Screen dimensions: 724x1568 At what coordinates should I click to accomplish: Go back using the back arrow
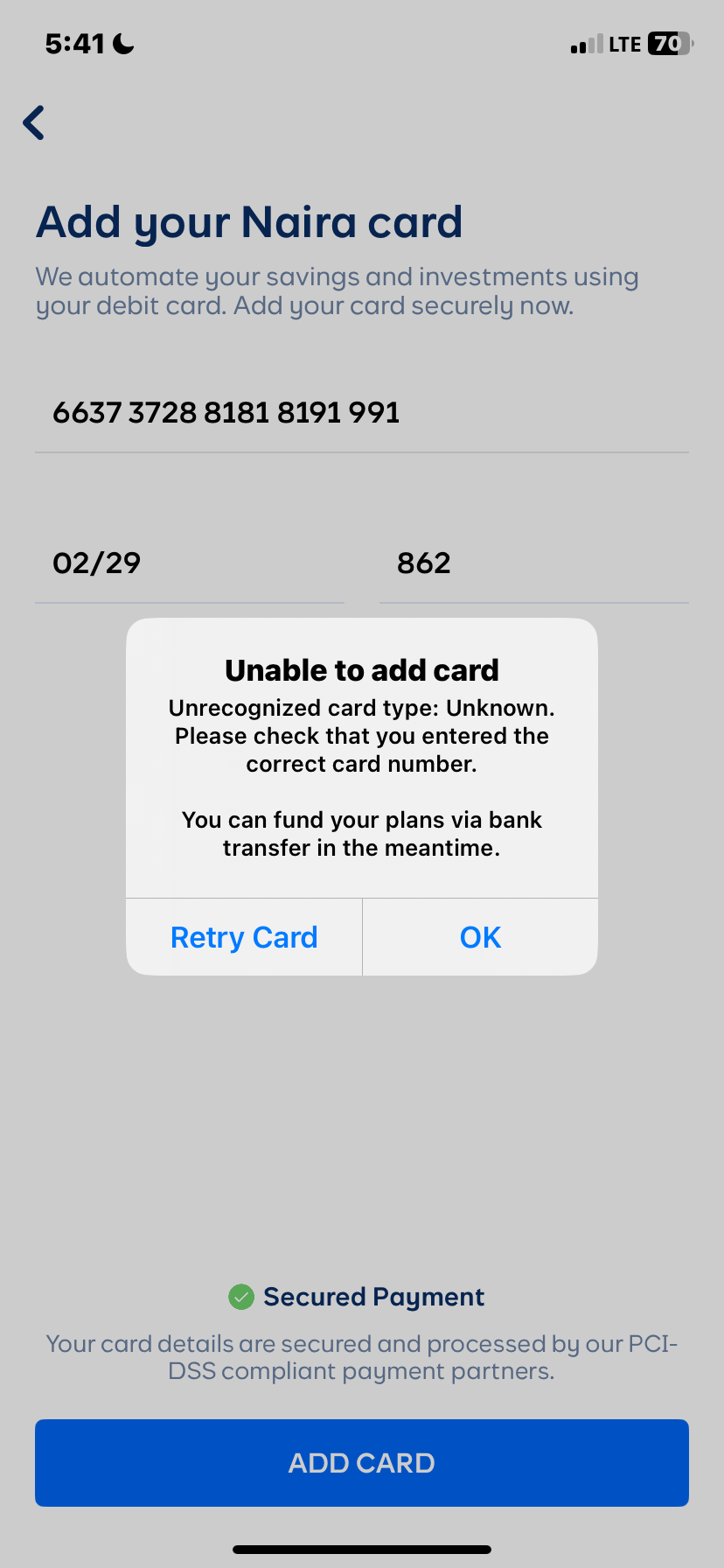click(34, 122)
